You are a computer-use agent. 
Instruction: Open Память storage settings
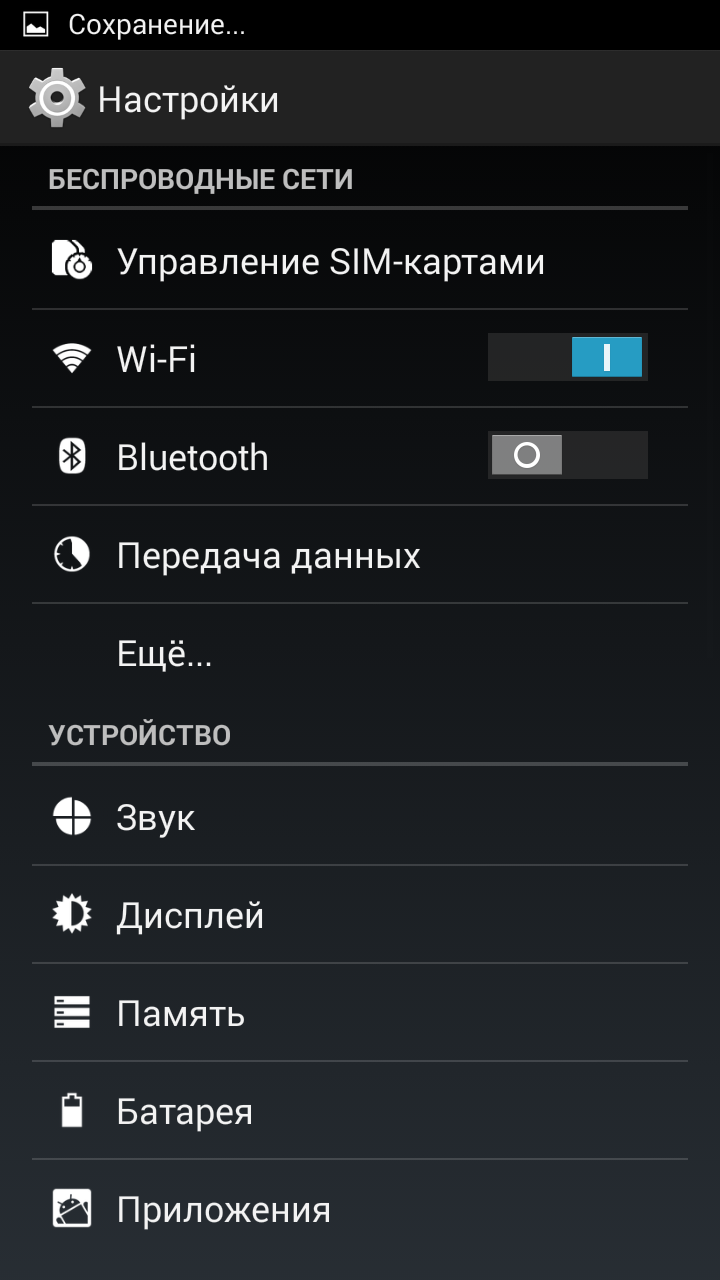(180, 1013)
